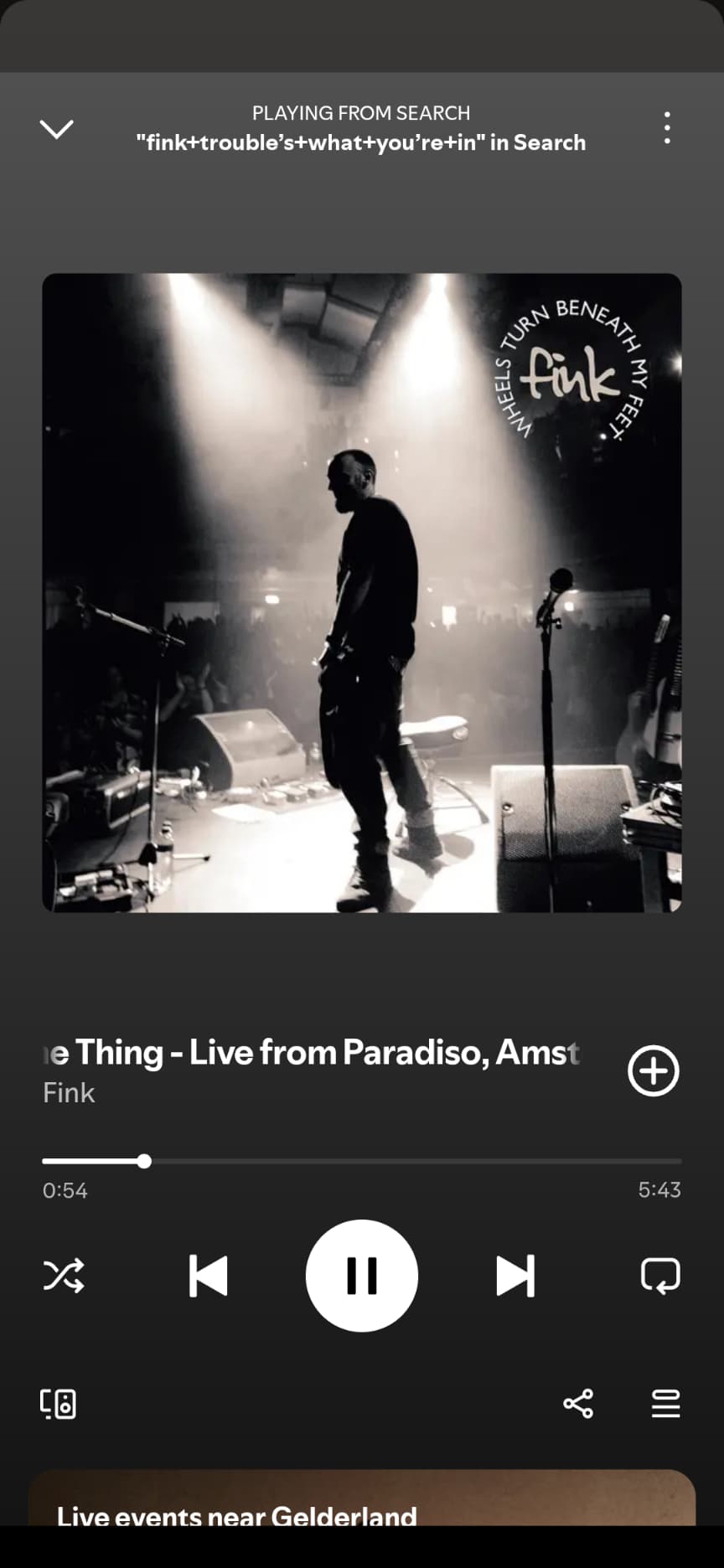Share this song
Image resolution: width=724 pixels, height=1568 pixels.
pos(578,1404)
